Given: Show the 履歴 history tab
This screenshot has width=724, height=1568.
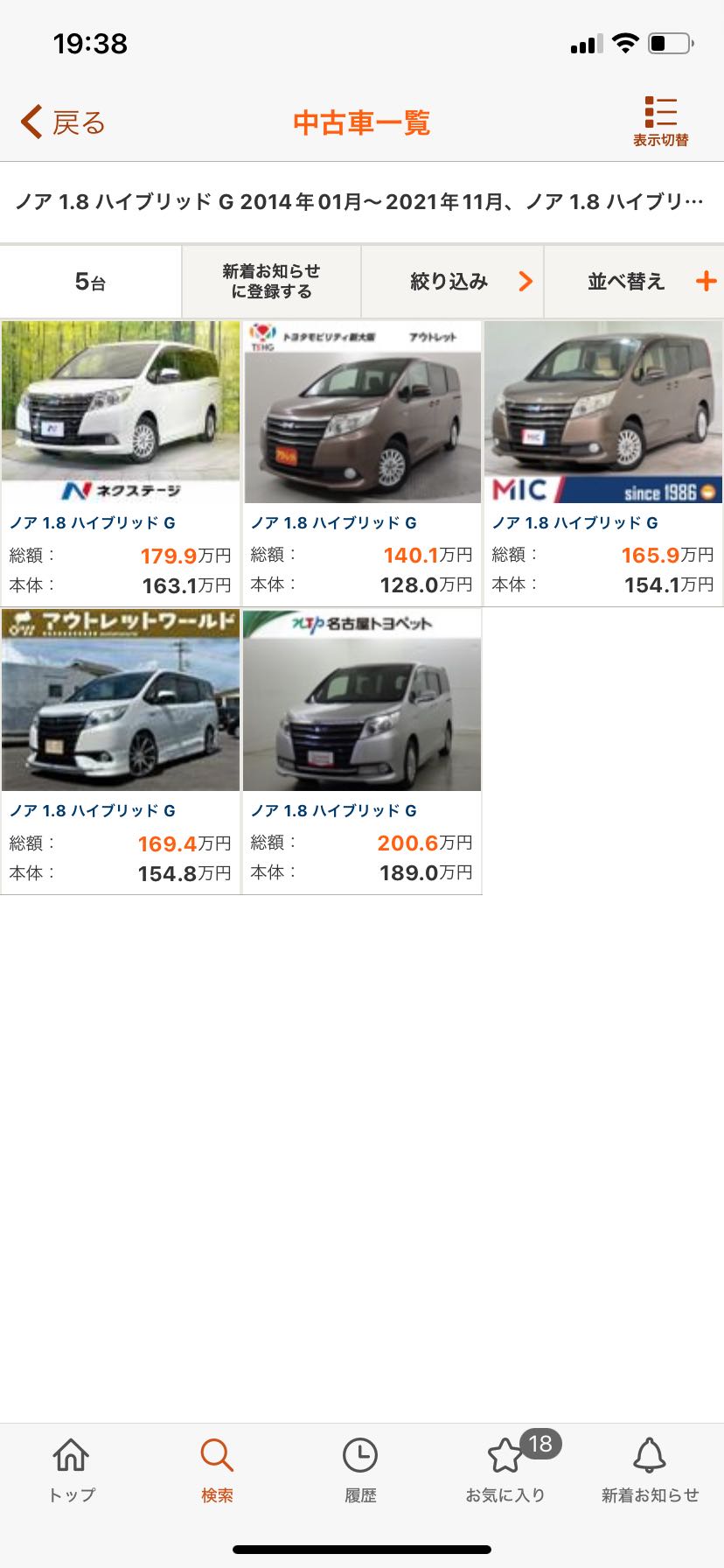Looking at the screenshot, I should pyautogui.click(x=360, y=1470).
